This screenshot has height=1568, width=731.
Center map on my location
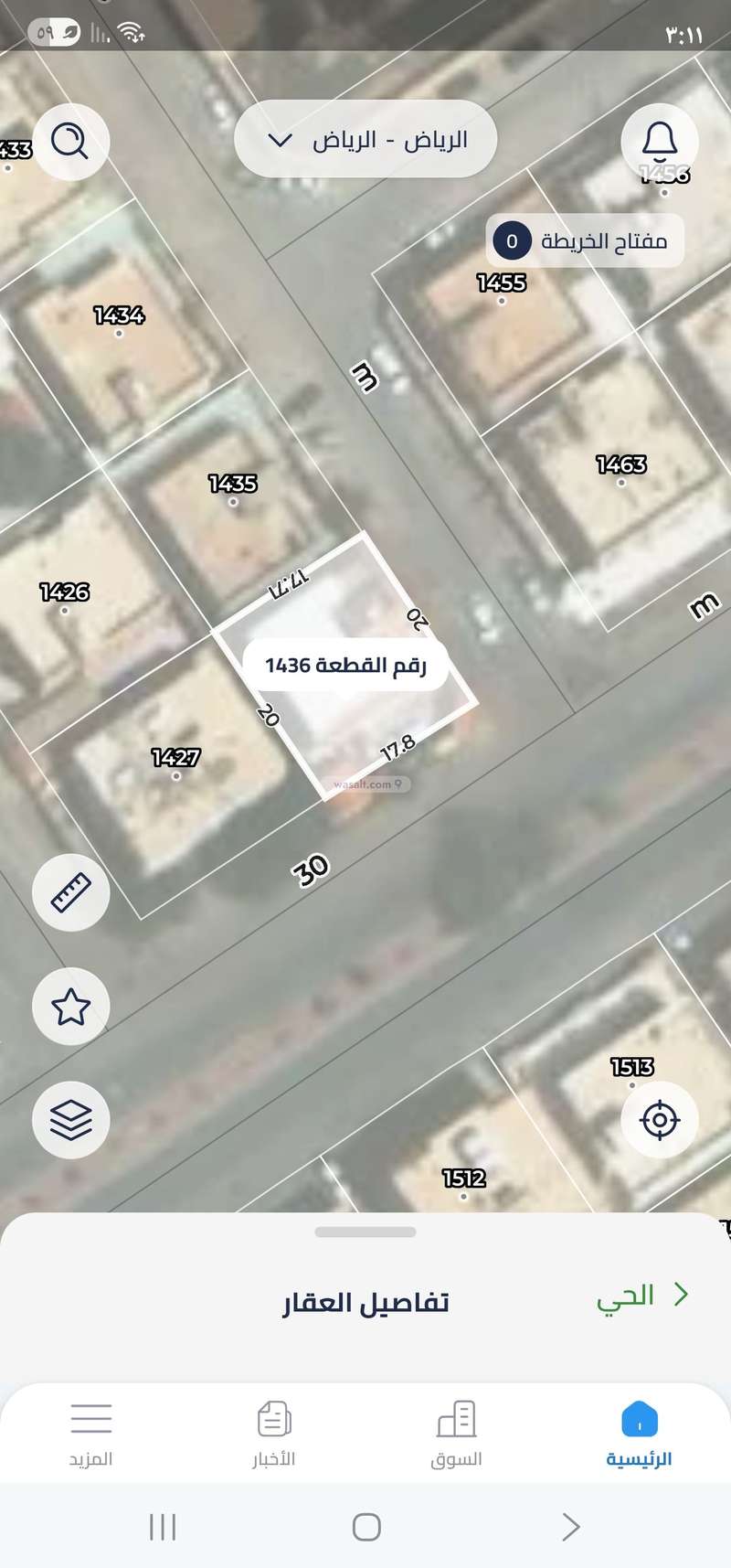659,1120
